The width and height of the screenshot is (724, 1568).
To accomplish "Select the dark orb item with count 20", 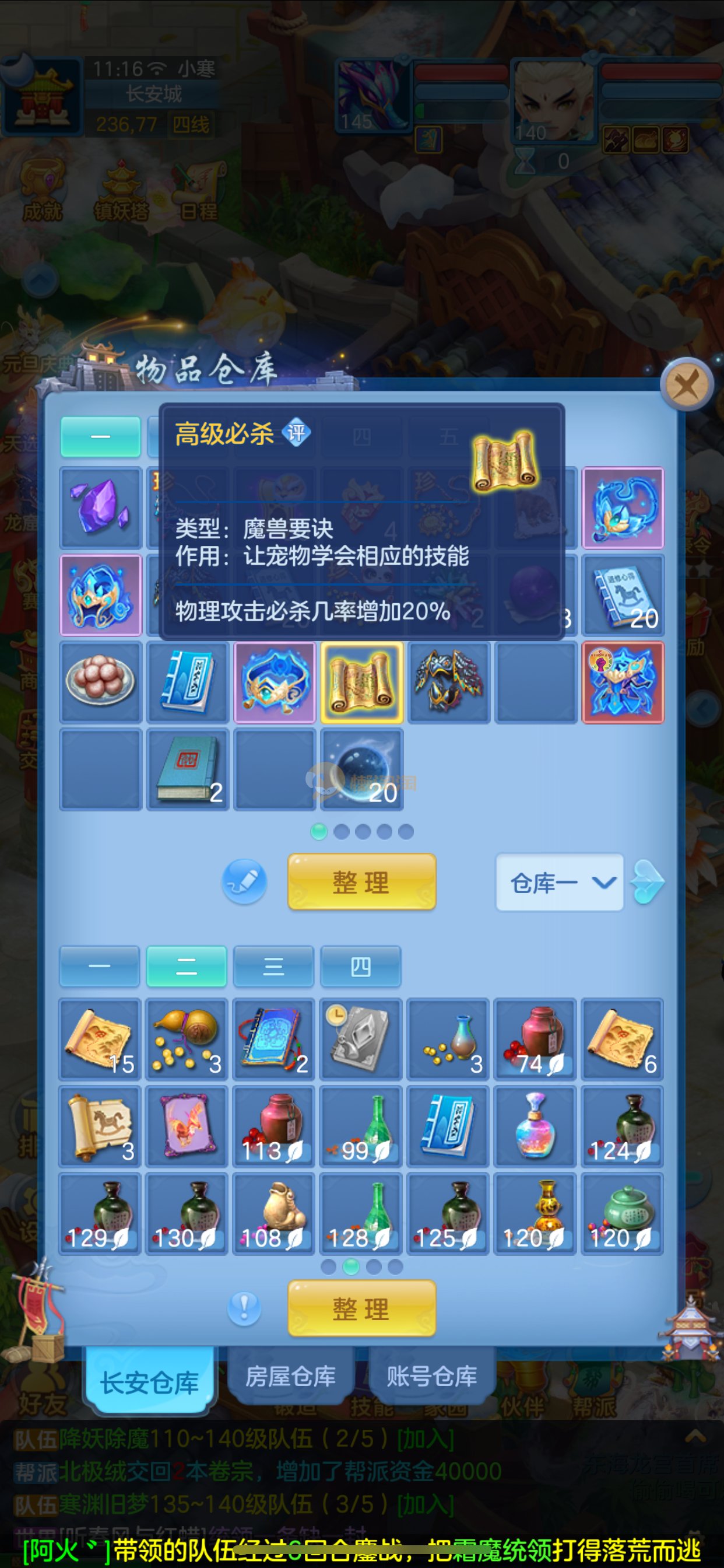I will tap(361, 769).
